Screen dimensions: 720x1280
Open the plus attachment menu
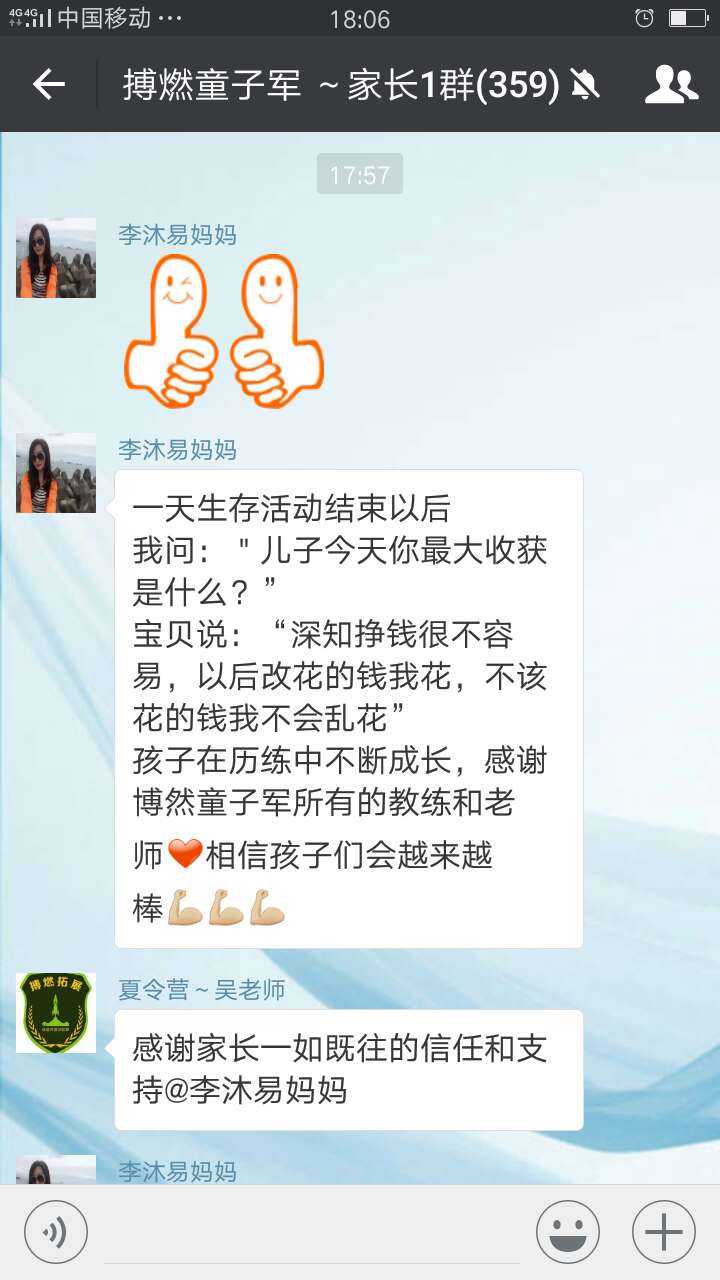pyautogui.click(x=663, y=1231)
